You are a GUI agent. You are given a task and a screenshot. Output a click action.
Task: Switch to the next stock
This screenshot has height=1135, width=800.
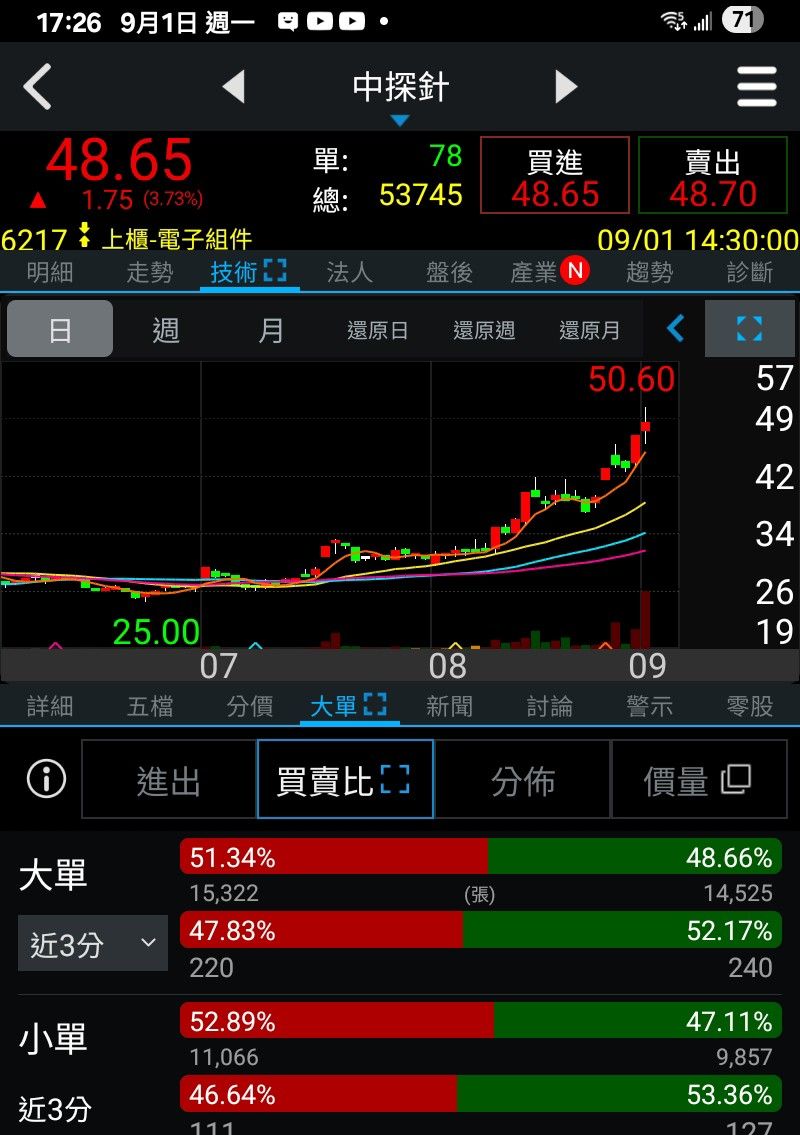[566, 87]
